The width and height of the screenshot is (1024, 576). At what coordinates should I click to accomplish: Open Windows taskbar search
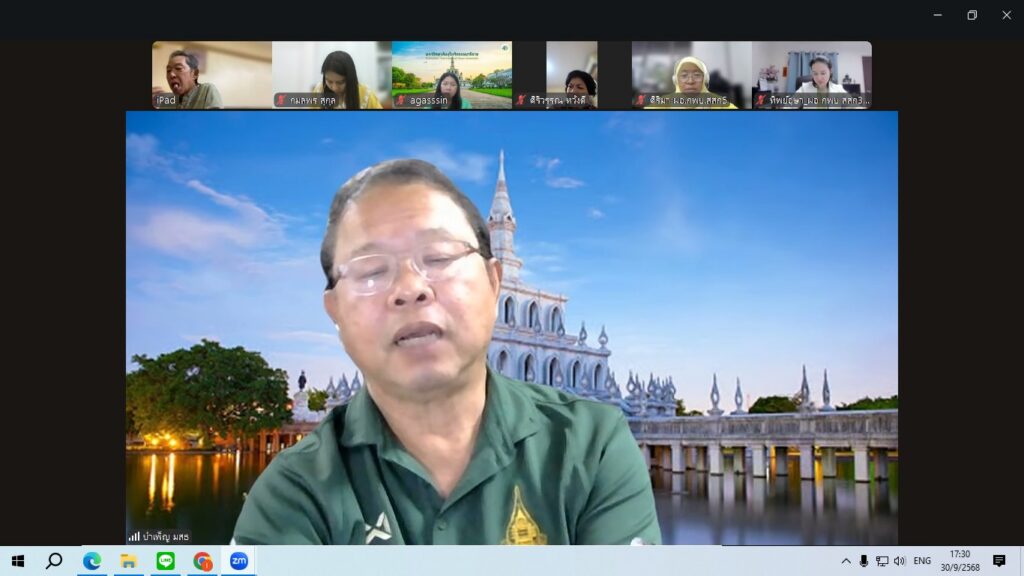click(54, 561)
